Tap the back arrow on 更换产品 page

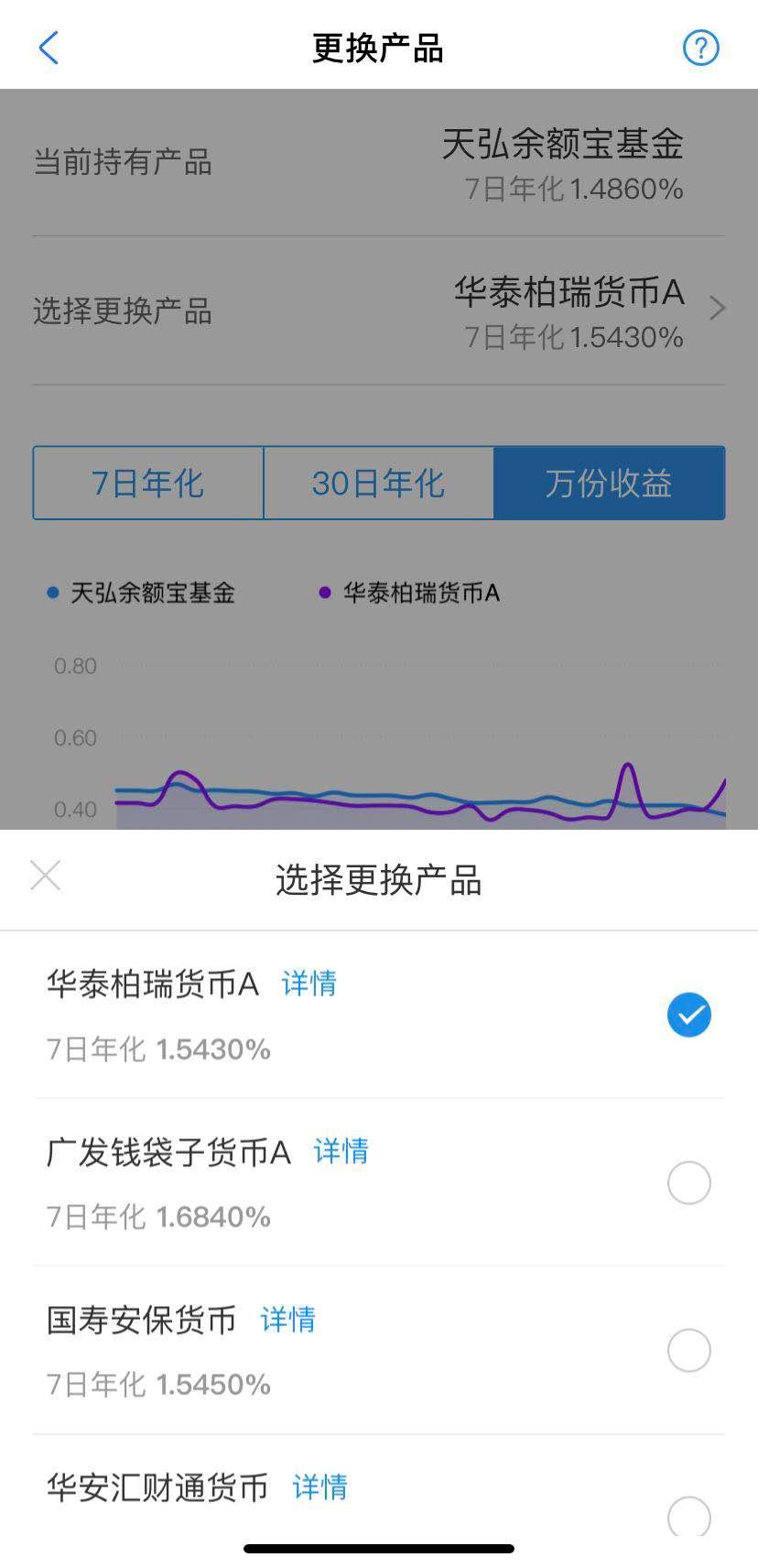tap(49, 47)
